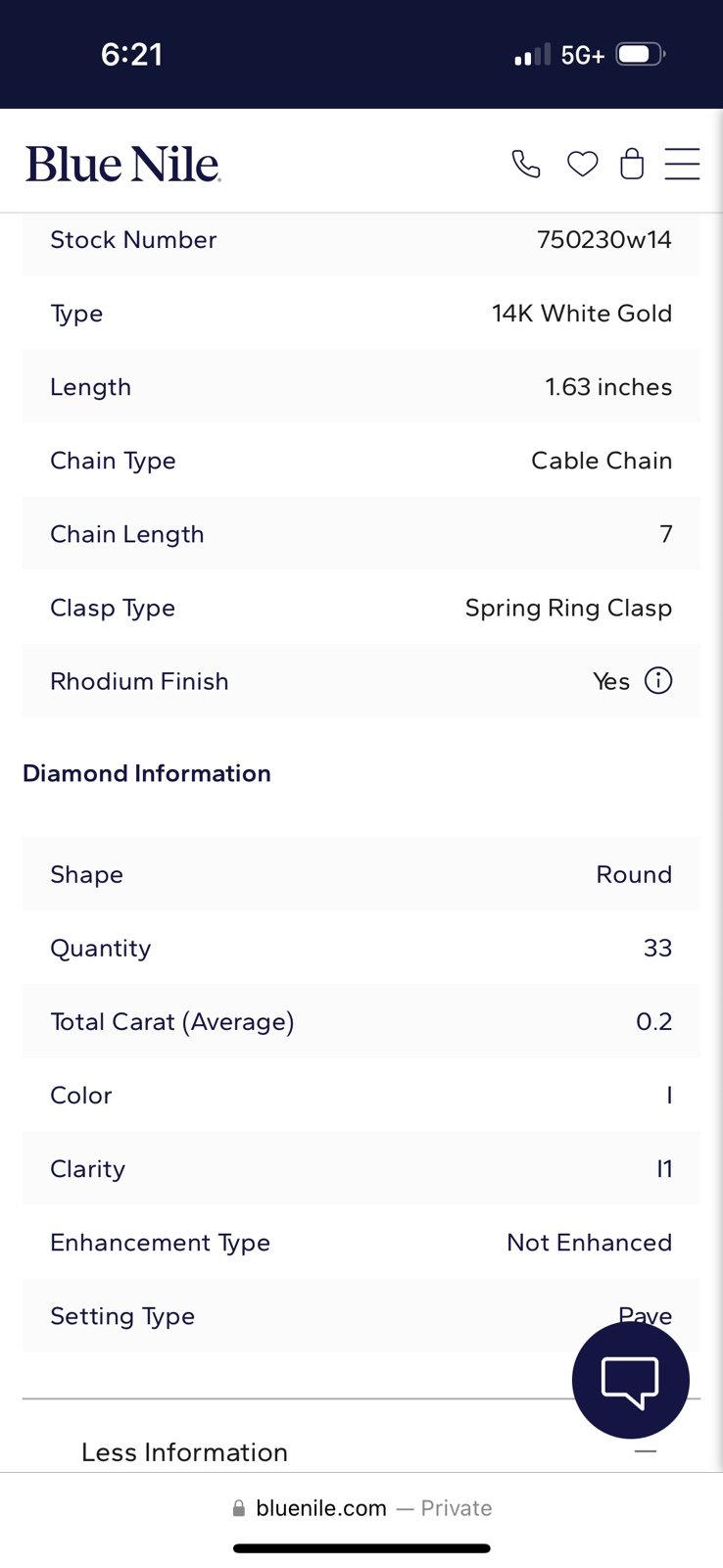The image size is (723, 1568).
Task: Open the hamburger menu
Action: (682, 164)
